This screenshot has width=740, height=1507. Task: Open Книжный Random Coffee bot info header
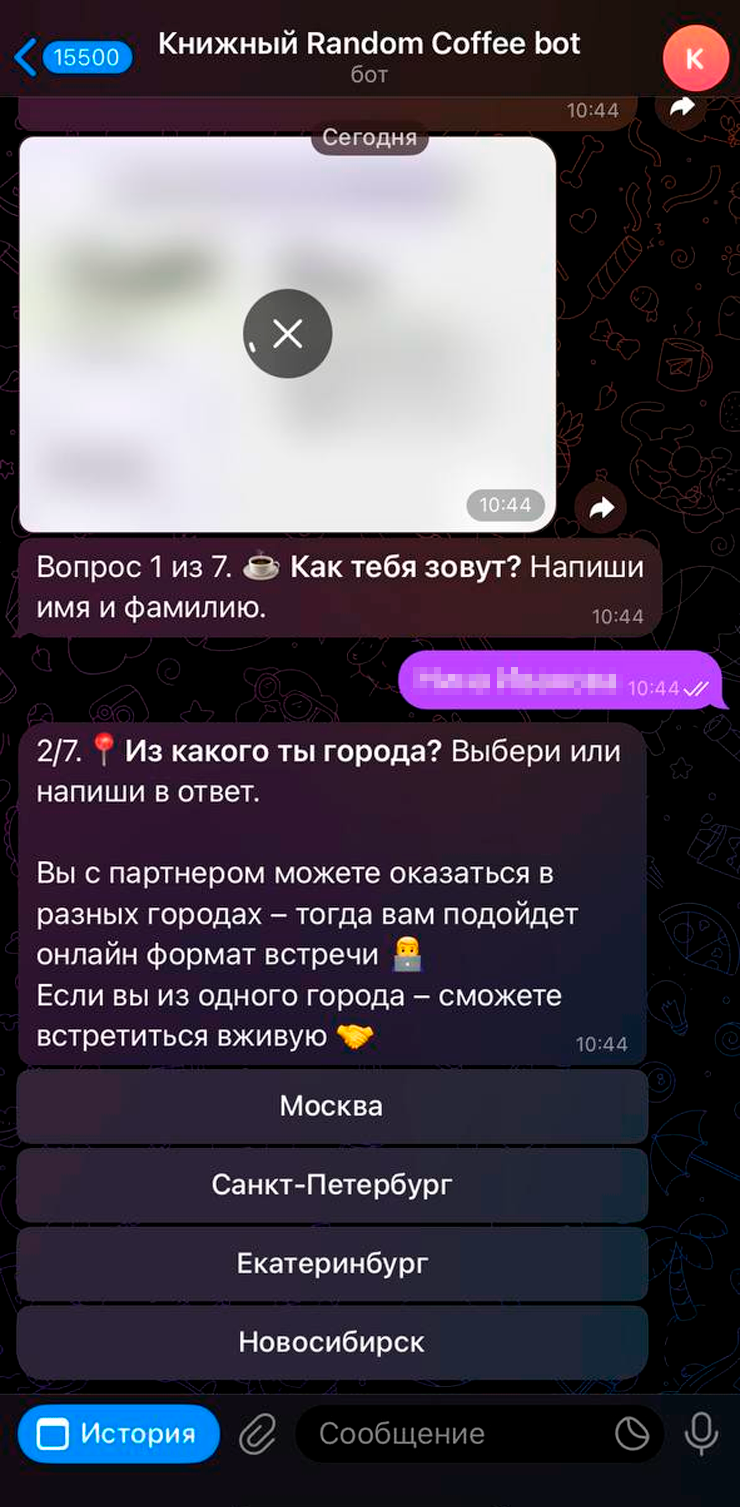coord(369,57)
